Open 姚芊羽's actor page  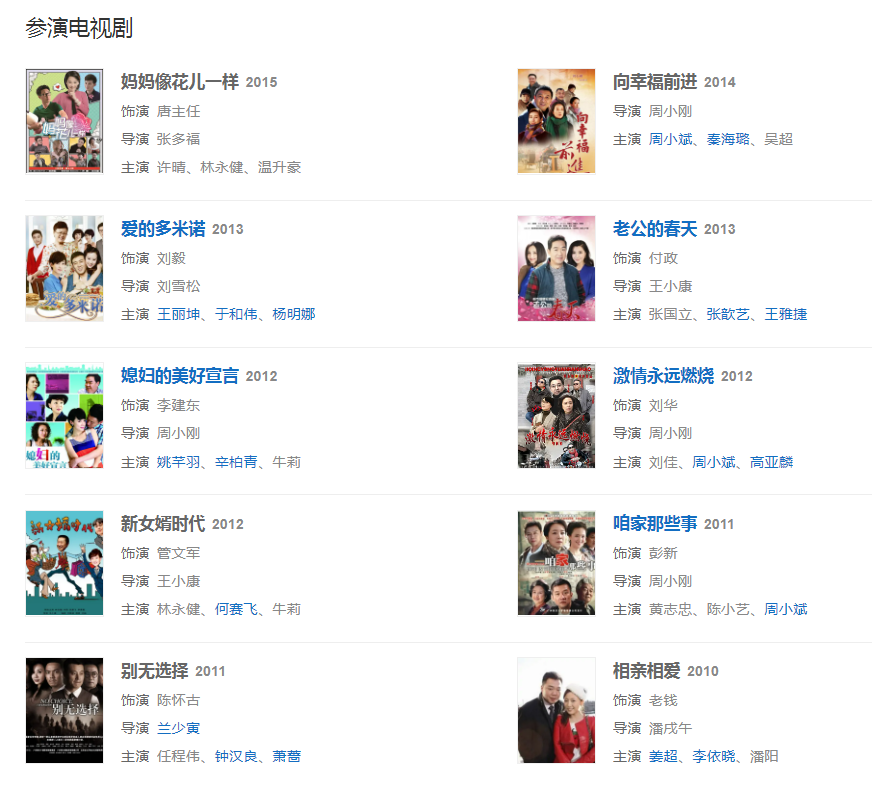pyautogui.click(x=178, y=462)
